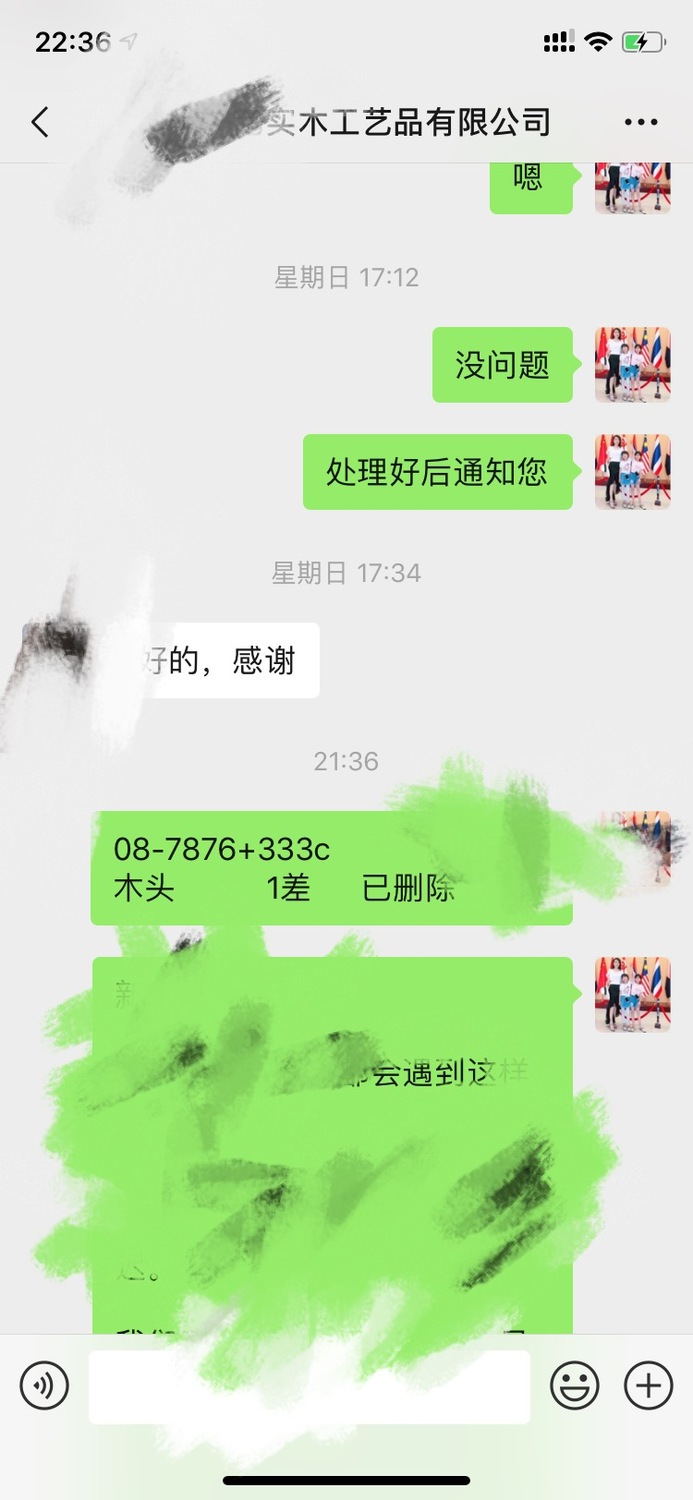Switch to voice message input
This screenshot has width=693, height=1500.
click(44, 1386)
